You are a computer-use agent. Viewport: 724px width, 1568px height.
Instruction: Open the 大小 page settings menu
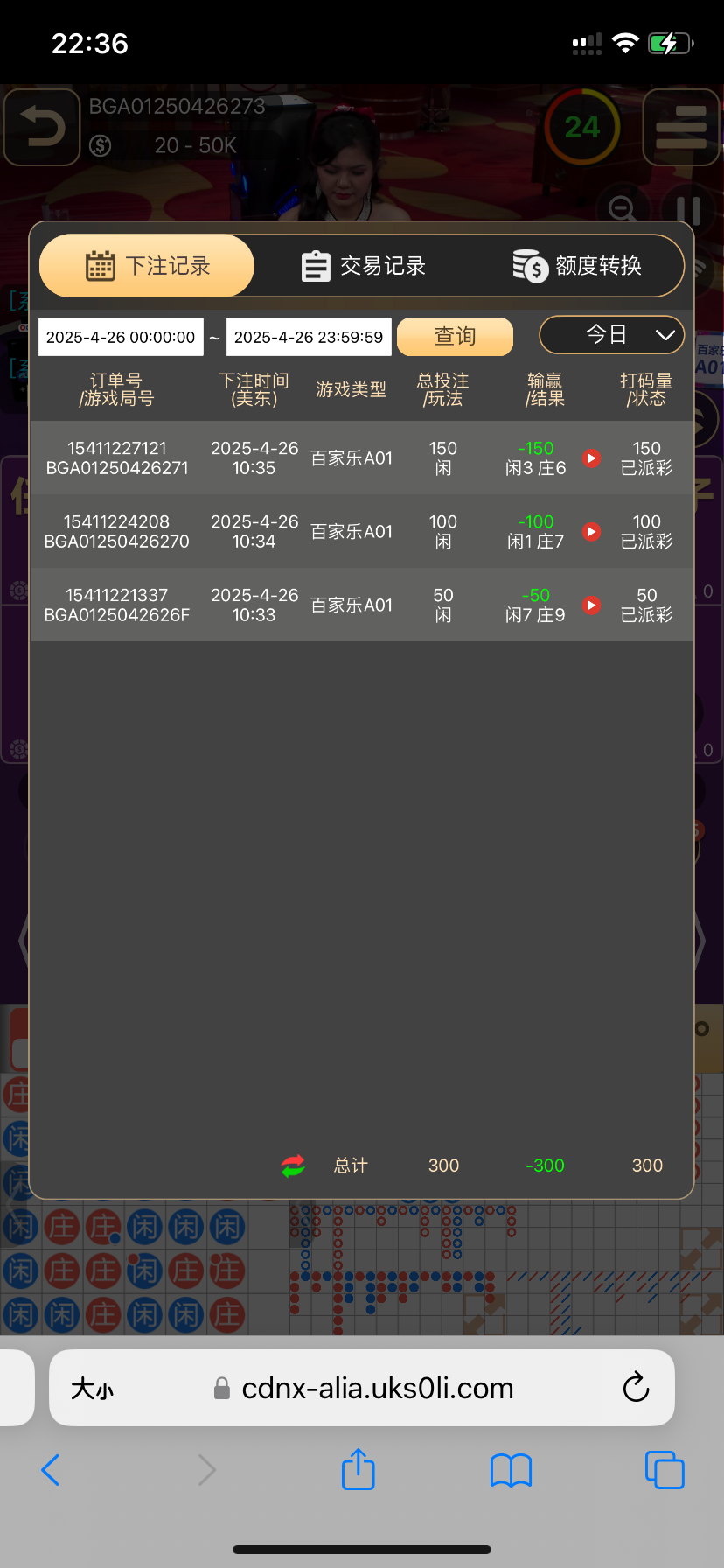tap(92, 1389)
